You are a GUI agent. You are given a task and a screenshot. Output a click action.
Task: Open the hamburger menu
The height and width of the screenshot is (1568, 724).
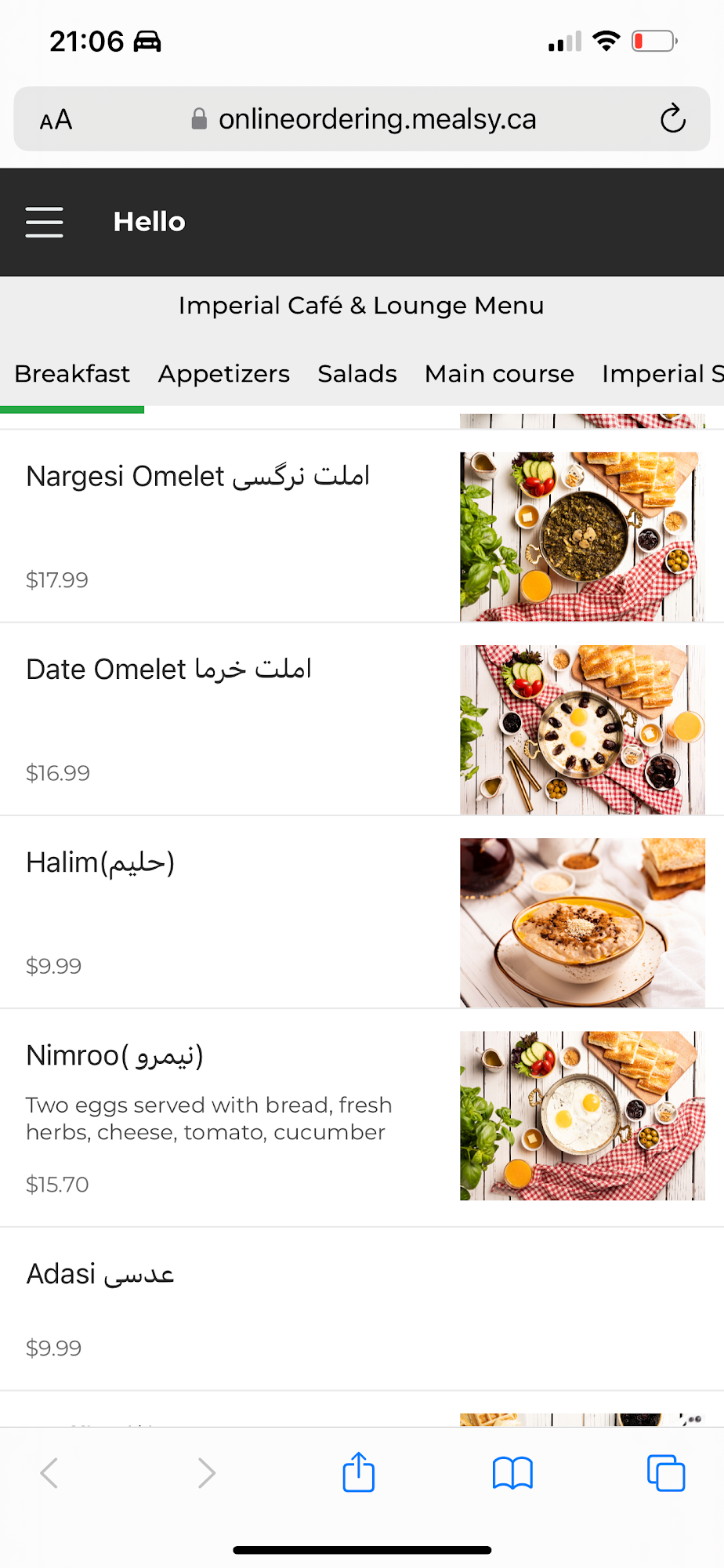pyautogui.click(x=45, y=222)
